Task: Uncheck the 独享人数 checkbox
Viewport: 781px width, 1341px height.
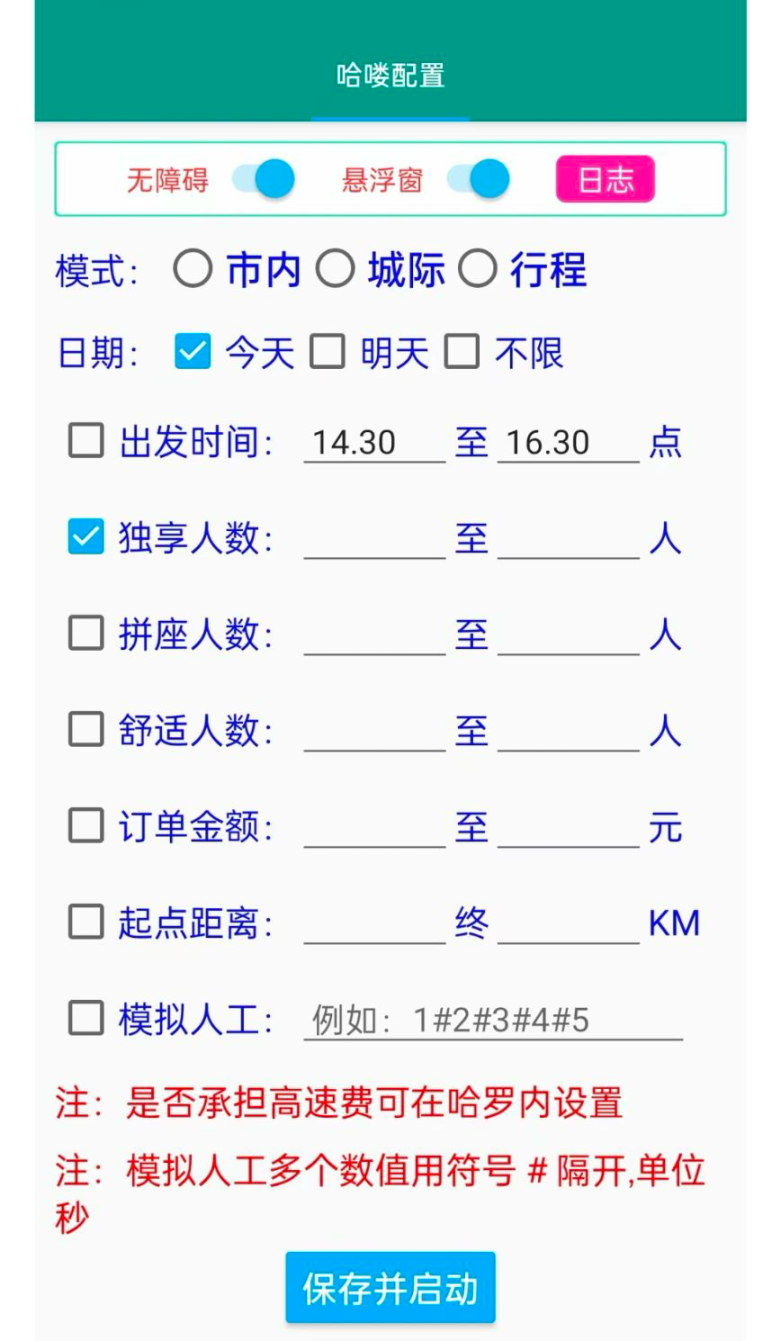Action: click(88, 537)
